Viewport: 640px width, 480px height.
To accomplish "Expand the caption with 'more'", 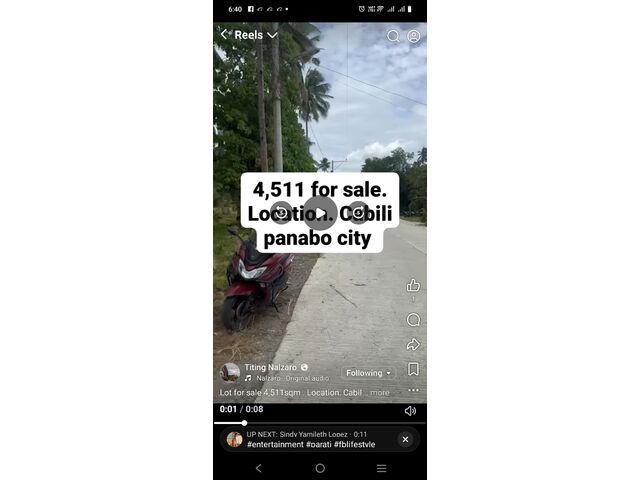I will coord(380,393).
